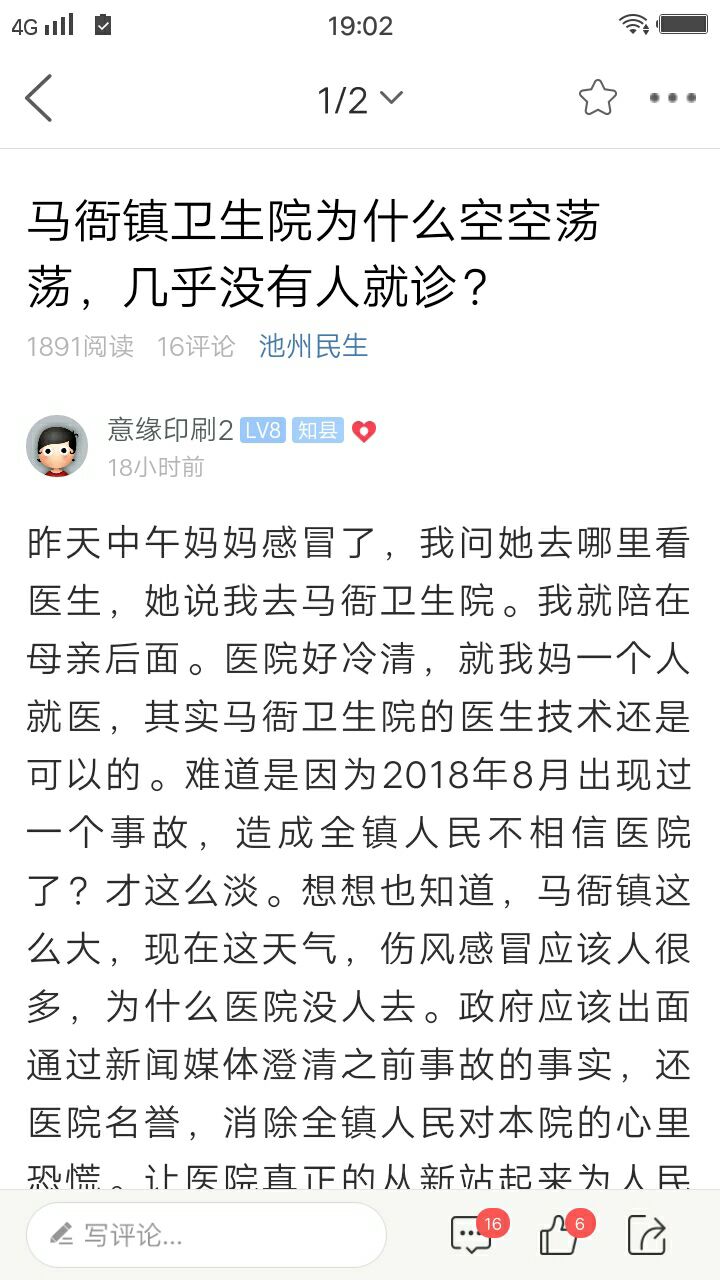The height and width of the screenshot is (1280, 720).
Task: Share this post
Action: click(647, 1236)
